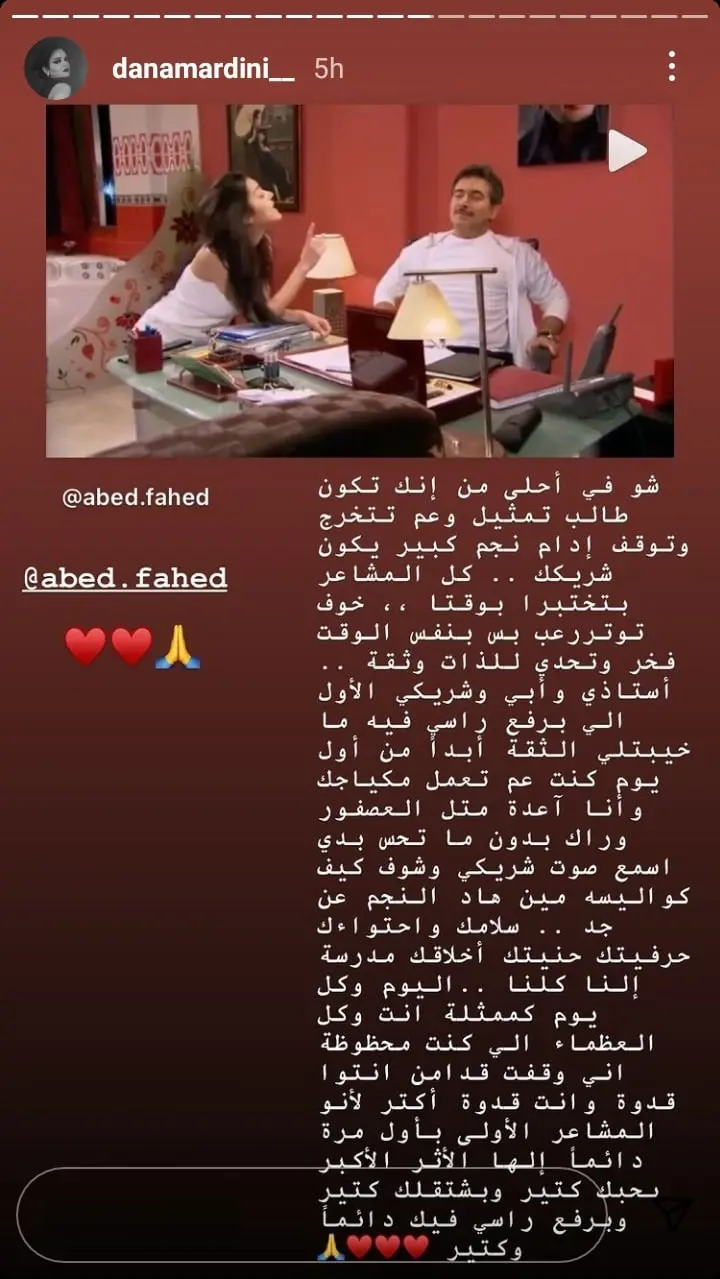Screen dimensions: 720x1279
Task: Share story via the send icon
Action: coord(674,1213)
